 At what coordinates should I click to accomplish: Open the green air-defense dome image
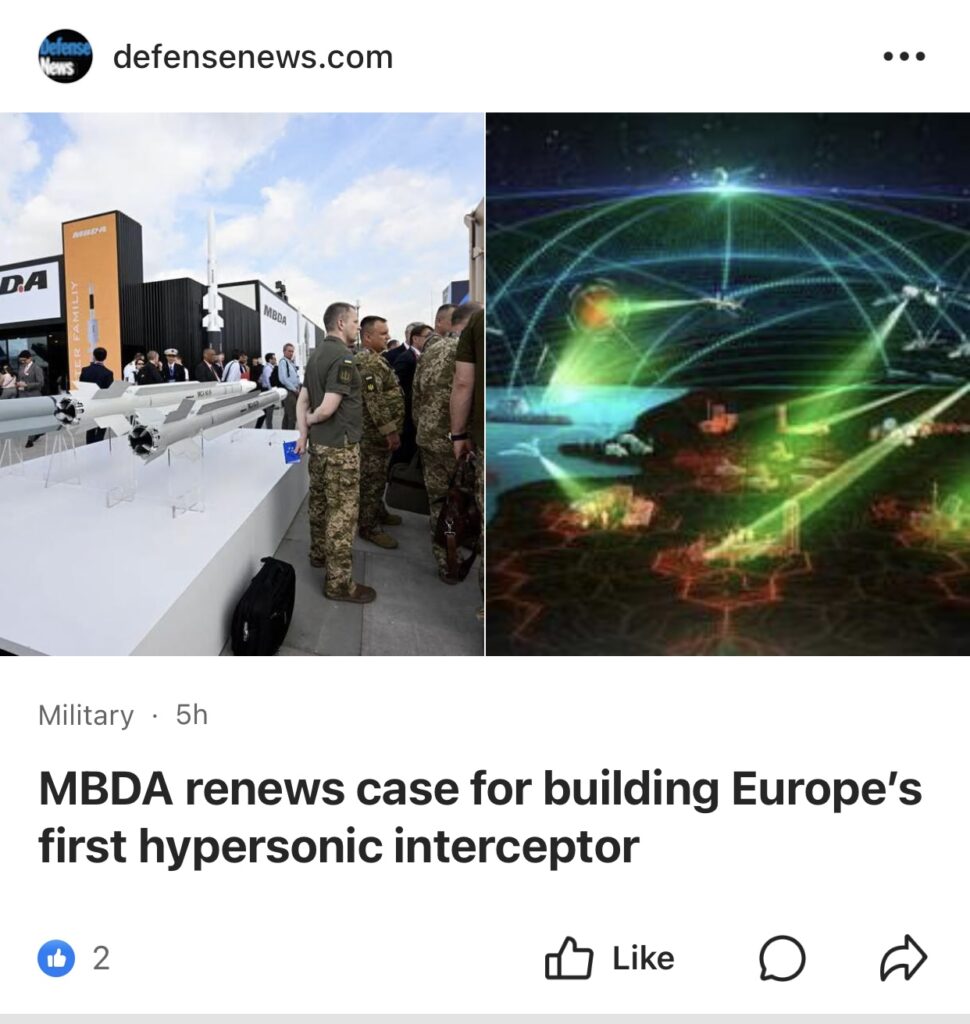[x=727, y=384]
